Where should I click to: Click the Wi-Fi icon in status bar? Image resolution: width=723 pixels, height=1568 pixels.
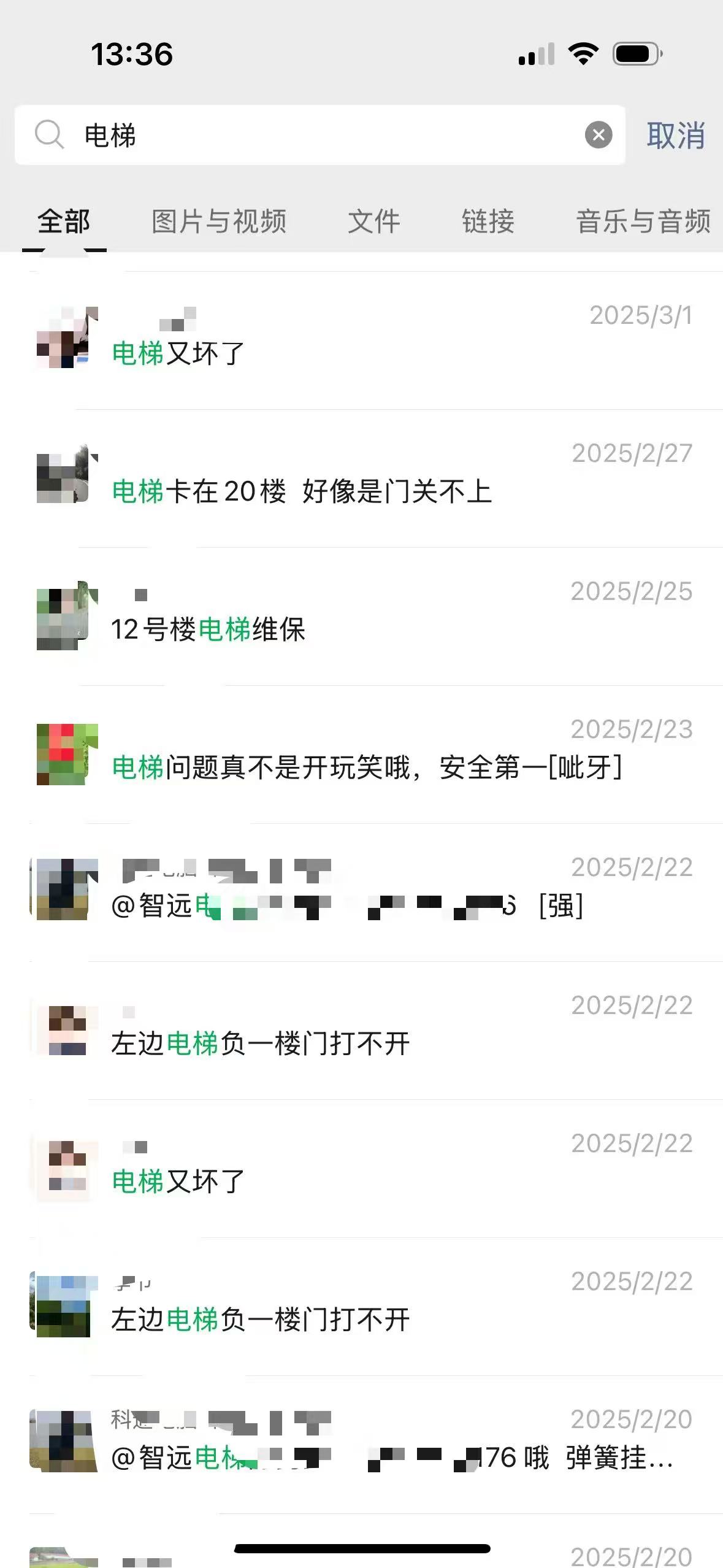[583, 54]
